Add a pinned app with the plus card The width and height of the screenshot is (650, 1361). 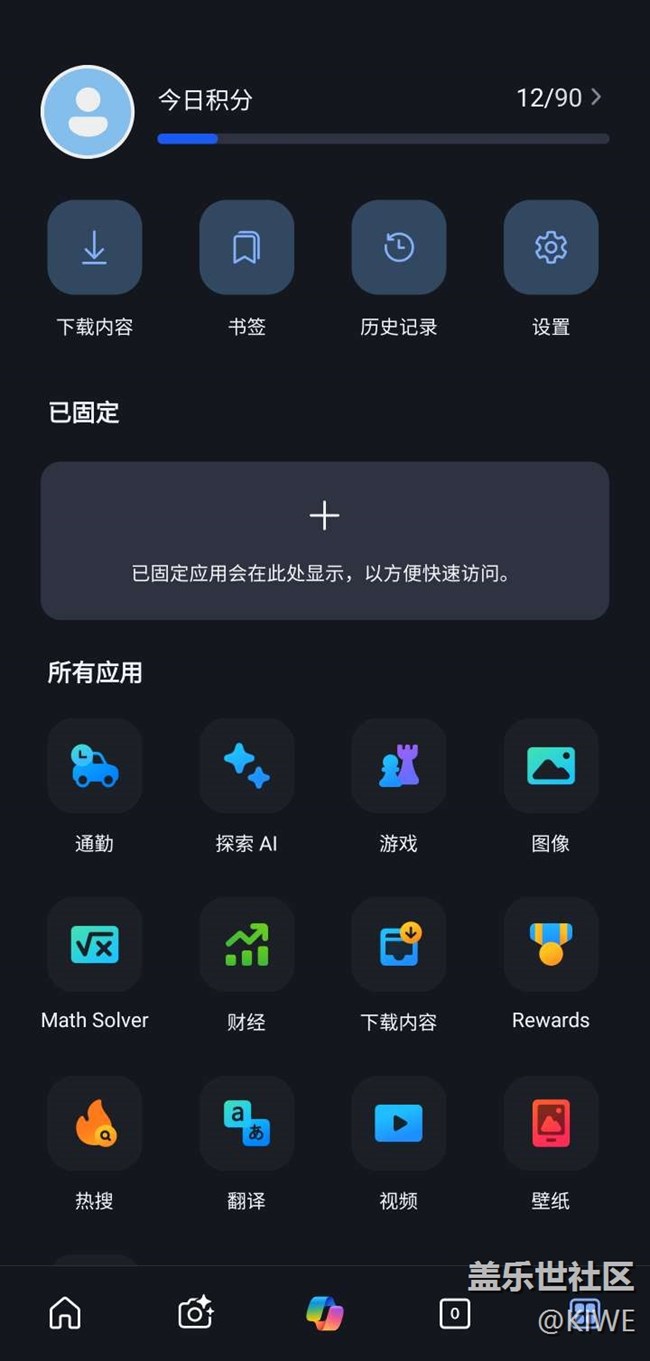pos(325,541)
